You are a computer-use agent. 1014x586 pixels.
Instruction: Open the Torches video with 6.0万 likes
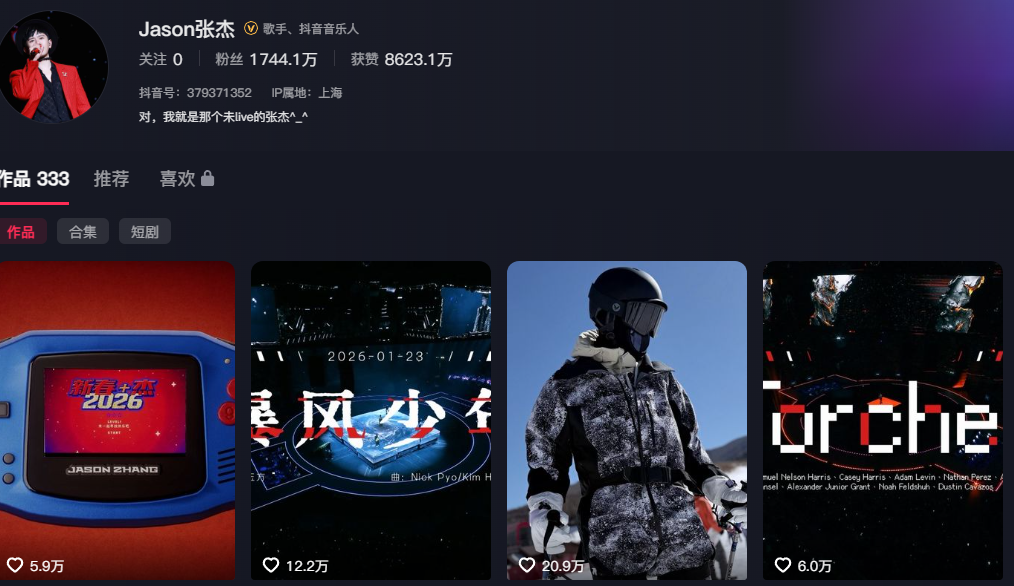(882, 420)
